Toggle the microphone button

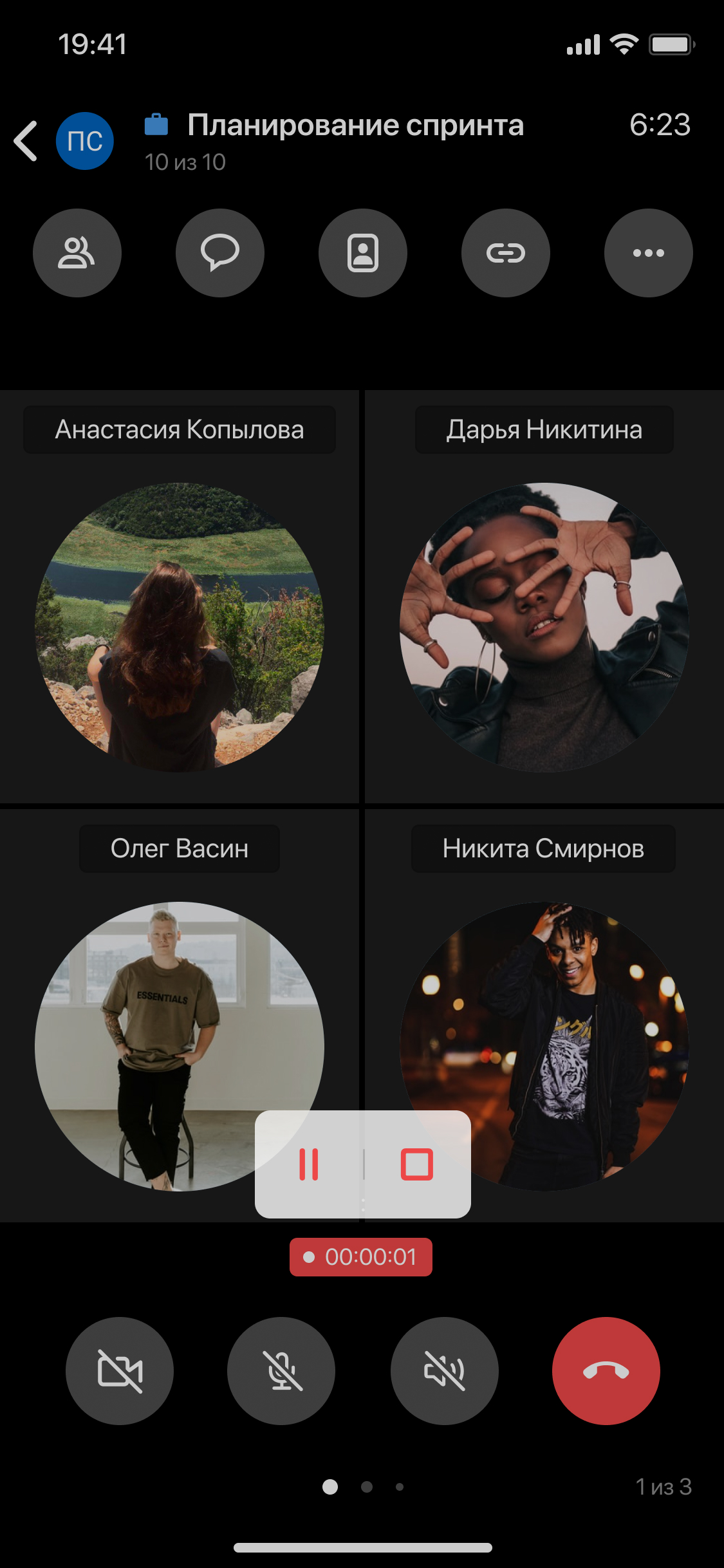click(281, 1370)
